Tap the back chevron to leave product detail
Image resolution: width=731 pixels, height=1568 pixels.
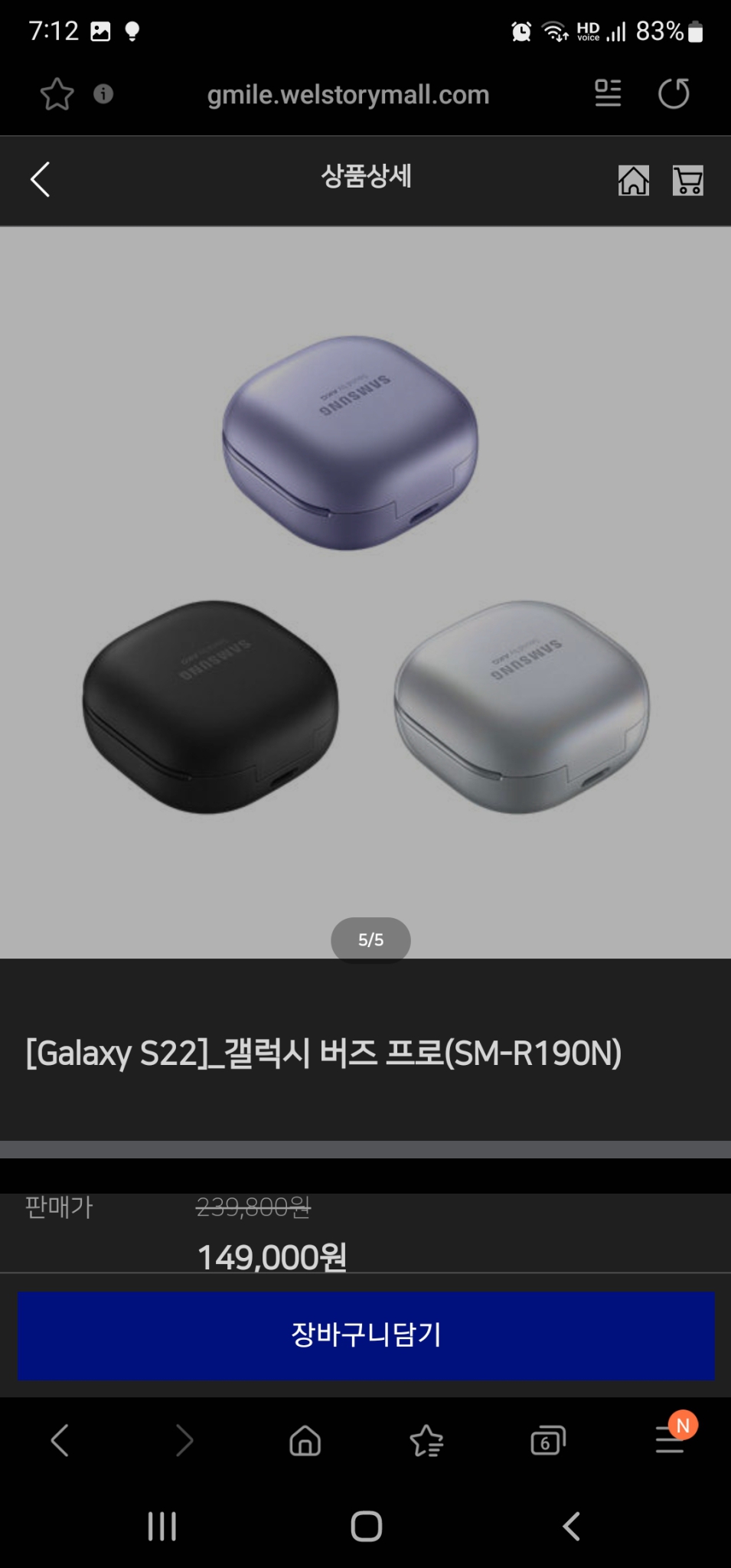pos(40,181)
